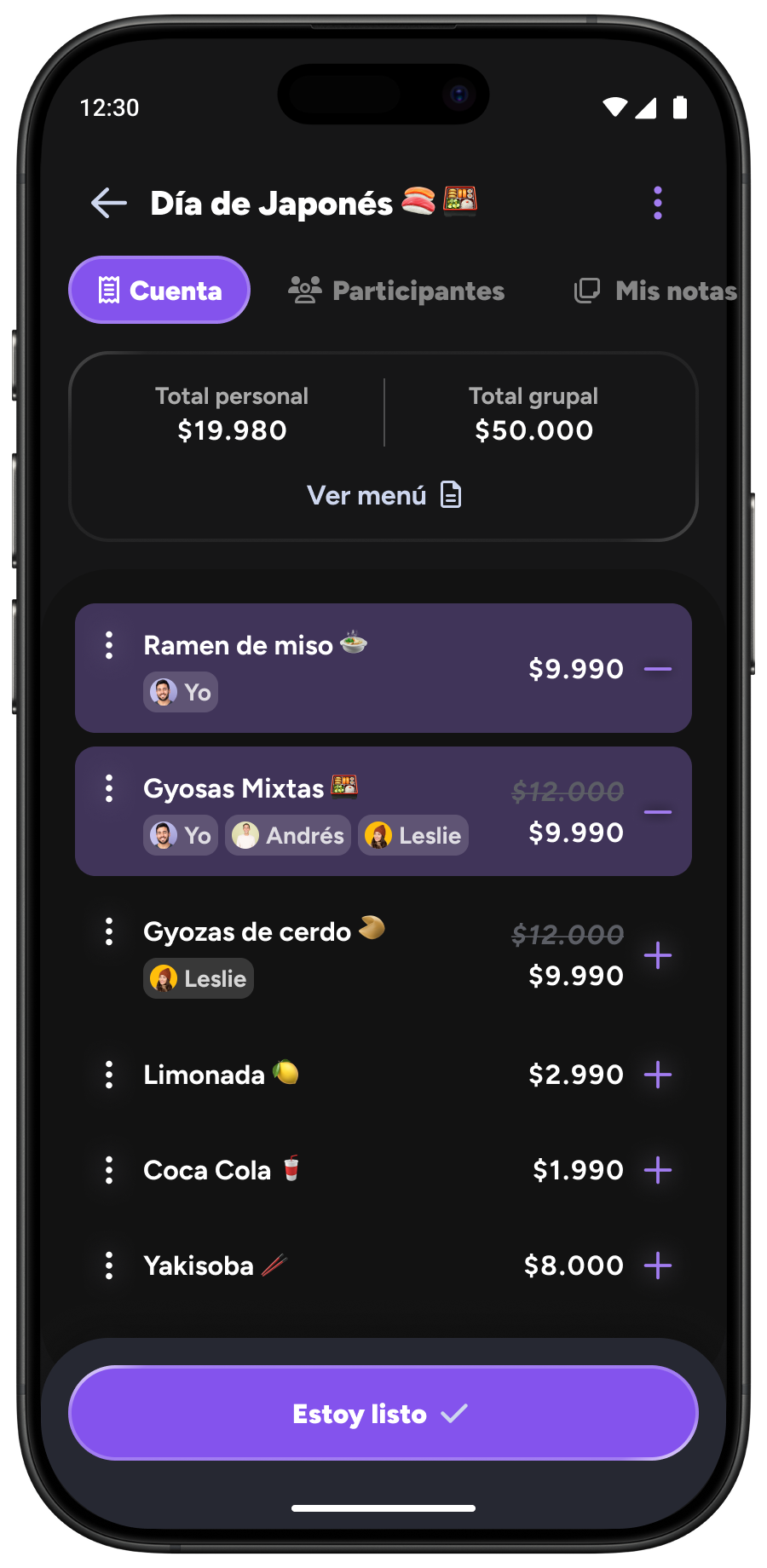Open options dots for Gyozas de cerdo
The width and height of the screenshot is (767, 1568).
(109, 931)
